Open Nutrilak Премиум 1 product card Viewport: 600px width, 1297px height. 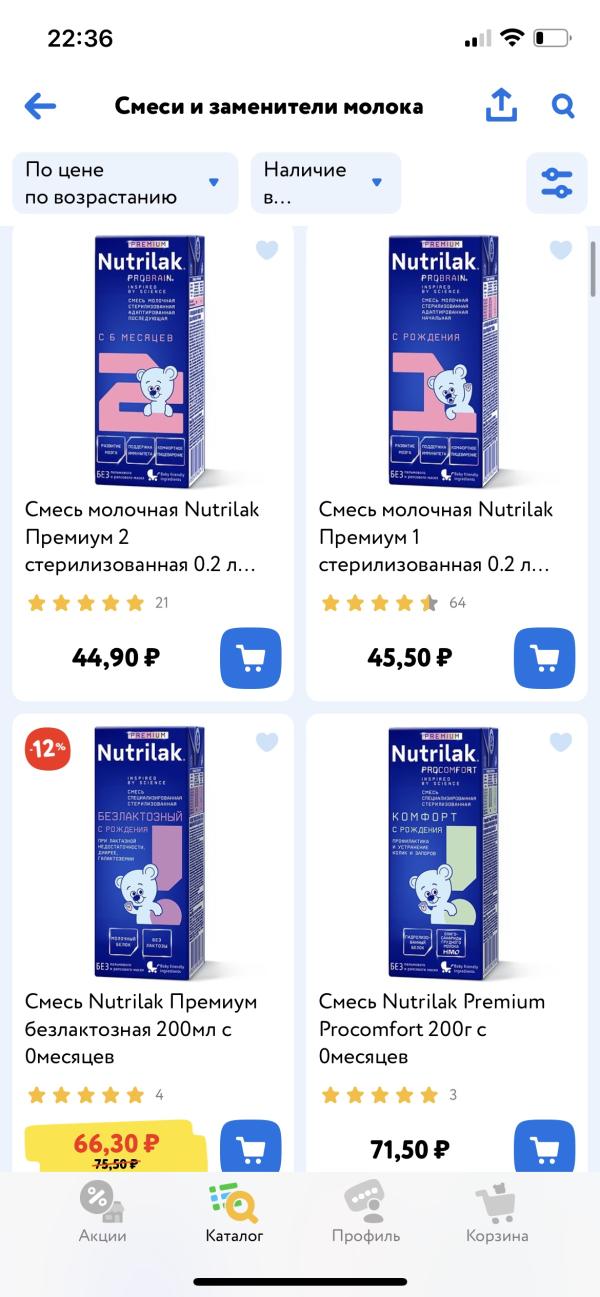[436, 537]
